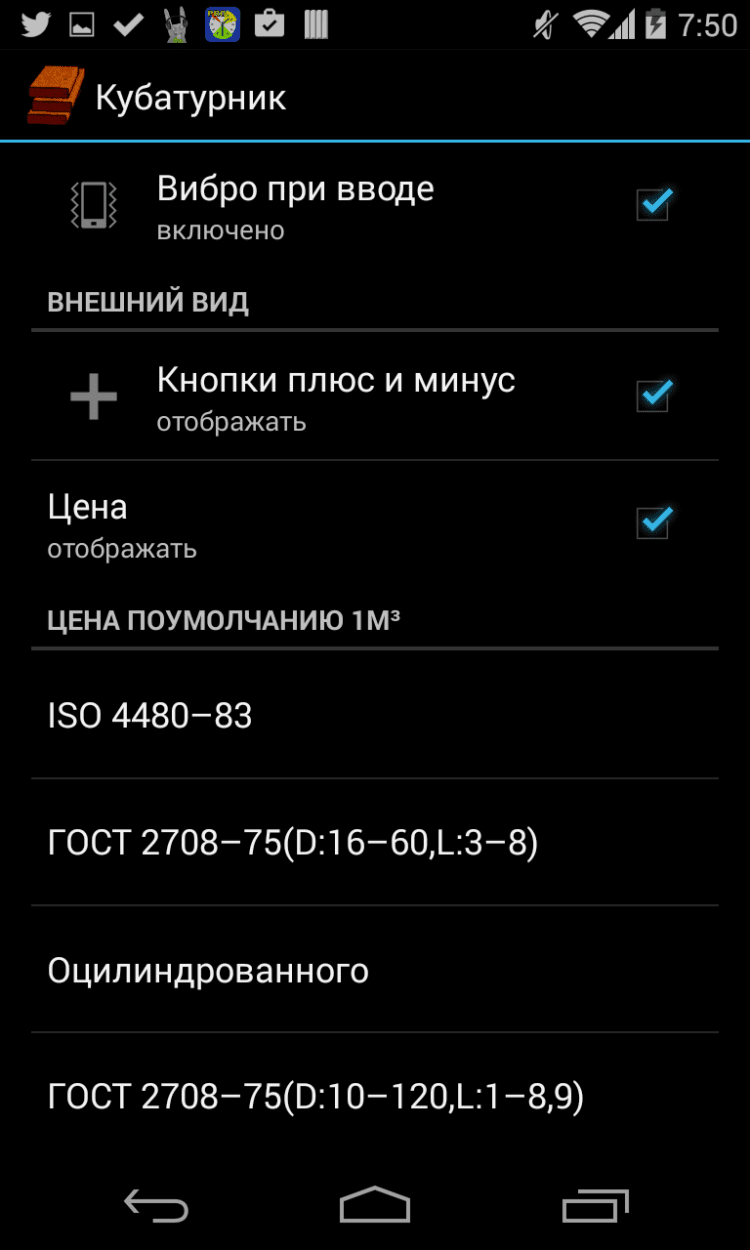Open ISO 4480–83 default price setting

pos(375,716)
